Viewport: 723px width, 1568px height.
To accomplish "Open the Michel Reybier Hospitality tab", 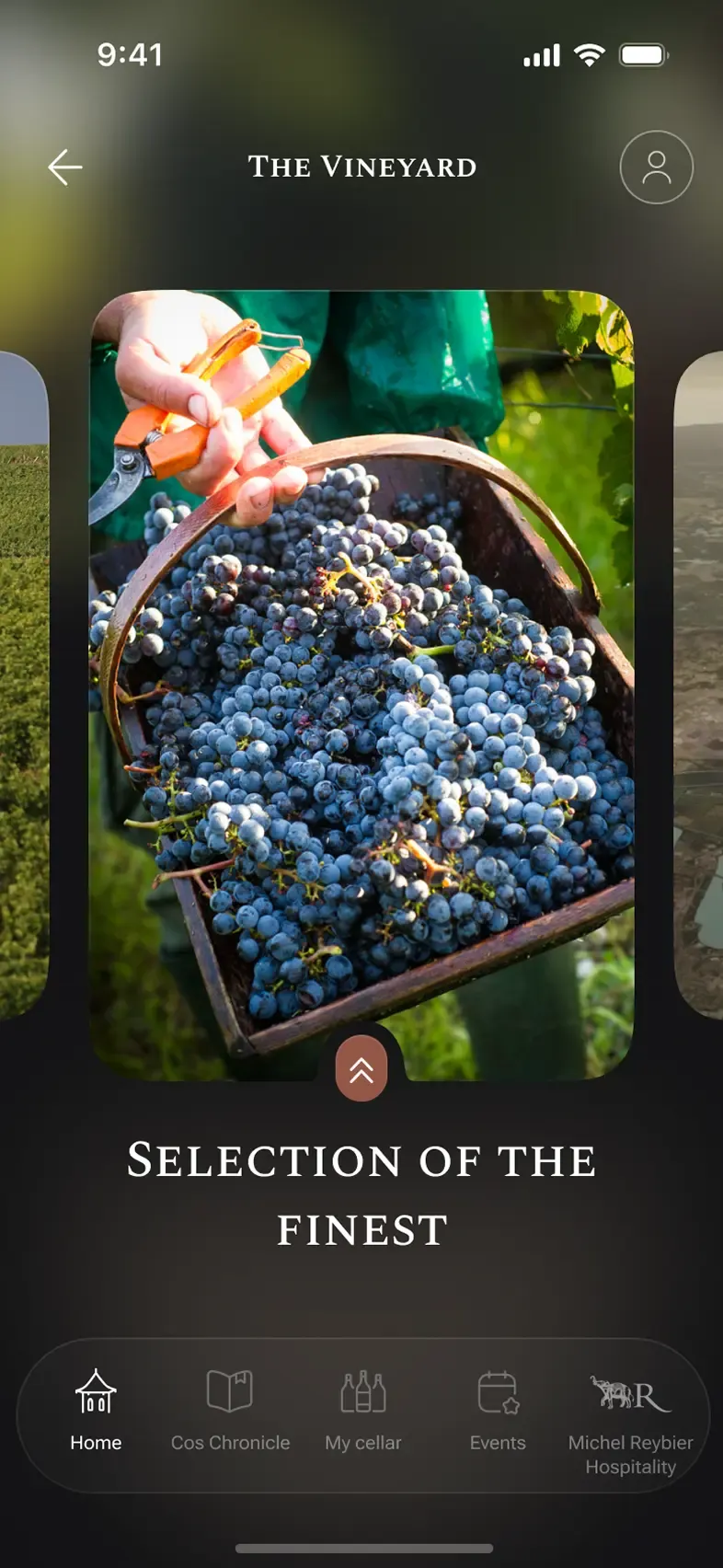I will pos(630,1422).
